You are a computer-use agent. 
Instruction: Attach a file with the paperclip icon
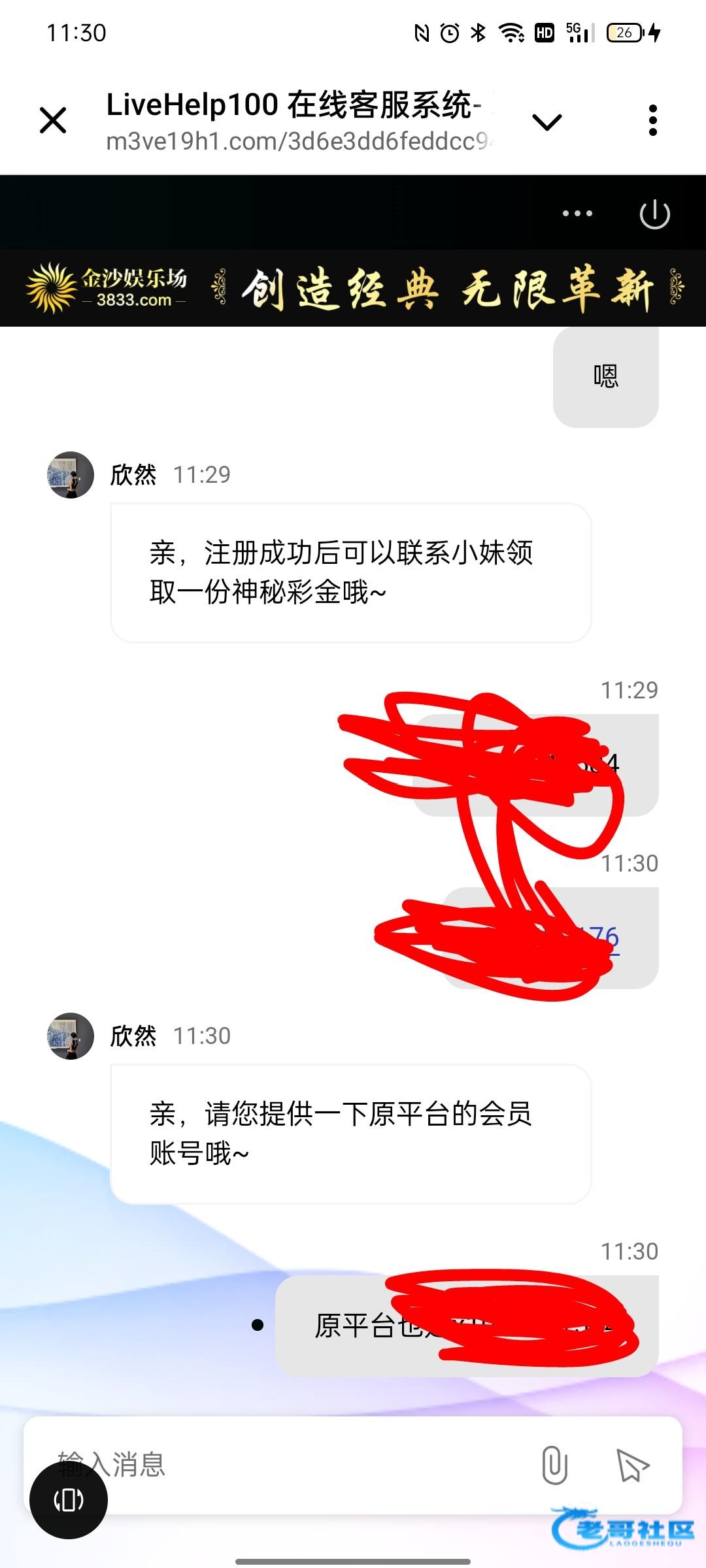click(554, 1465)
